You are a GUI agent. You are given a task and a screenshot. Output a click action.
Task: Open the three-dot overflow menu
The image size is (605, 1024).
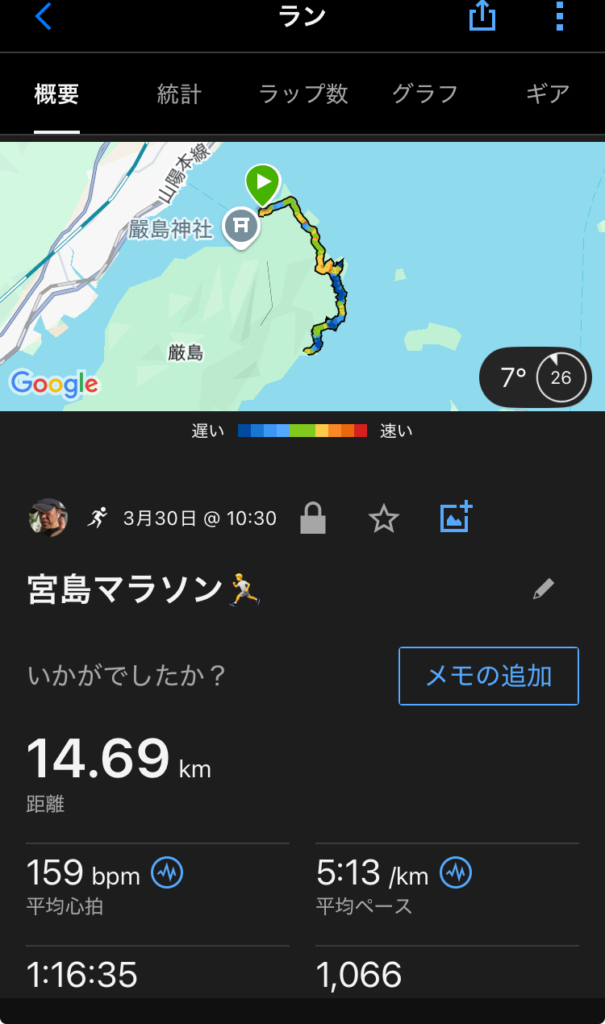click(559, 17)
